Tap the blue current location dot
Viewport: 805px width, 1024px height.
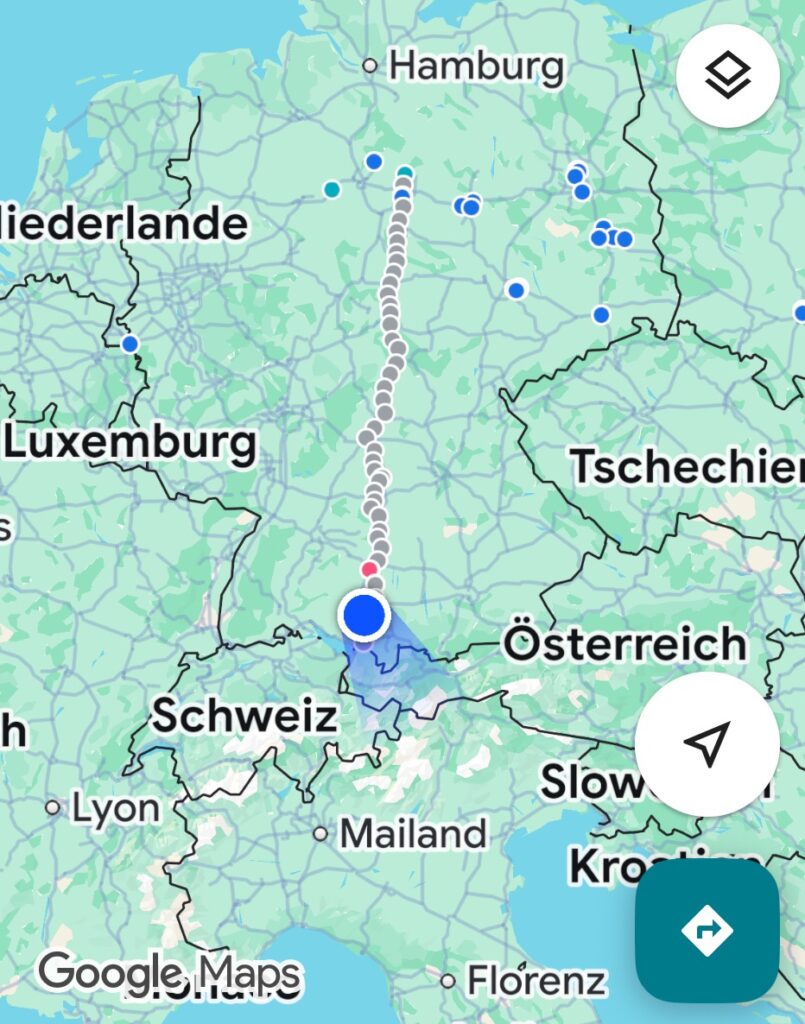[364, 615]
